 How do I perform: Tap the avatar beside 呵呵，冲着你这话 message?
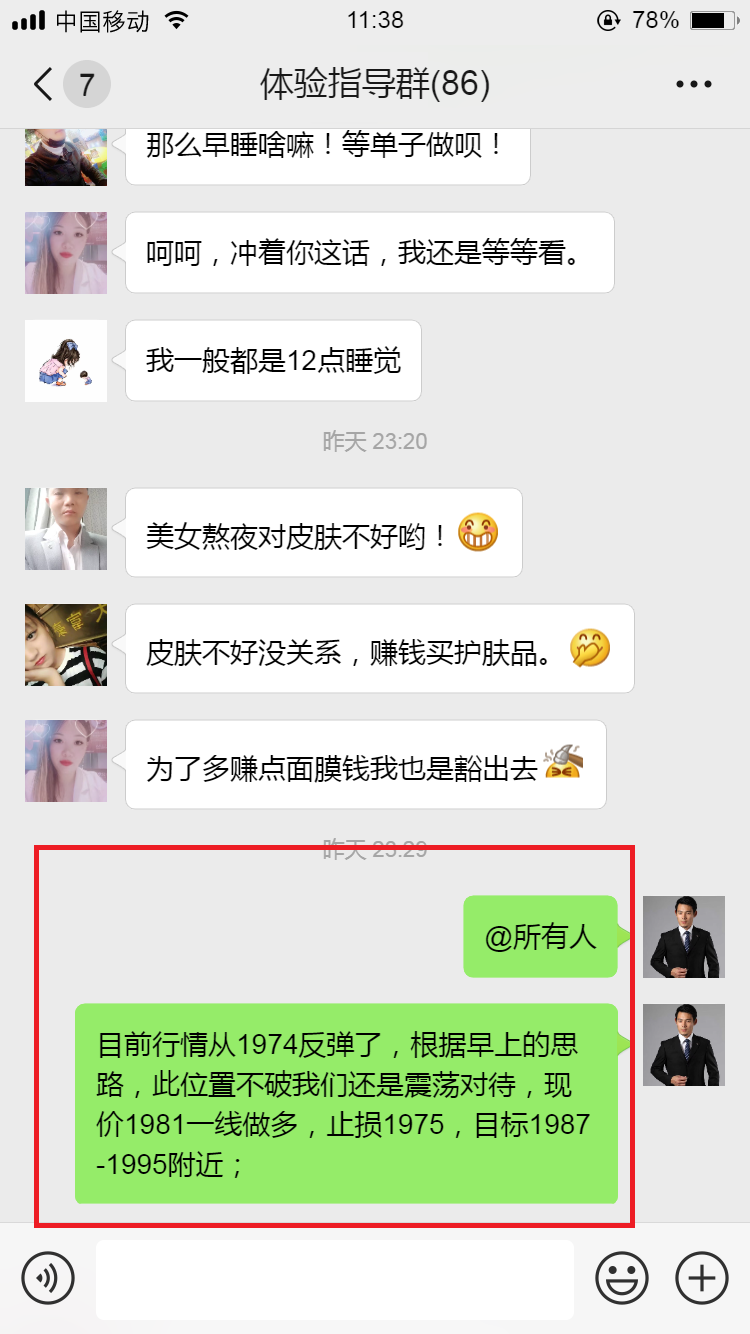click(66, 253)
